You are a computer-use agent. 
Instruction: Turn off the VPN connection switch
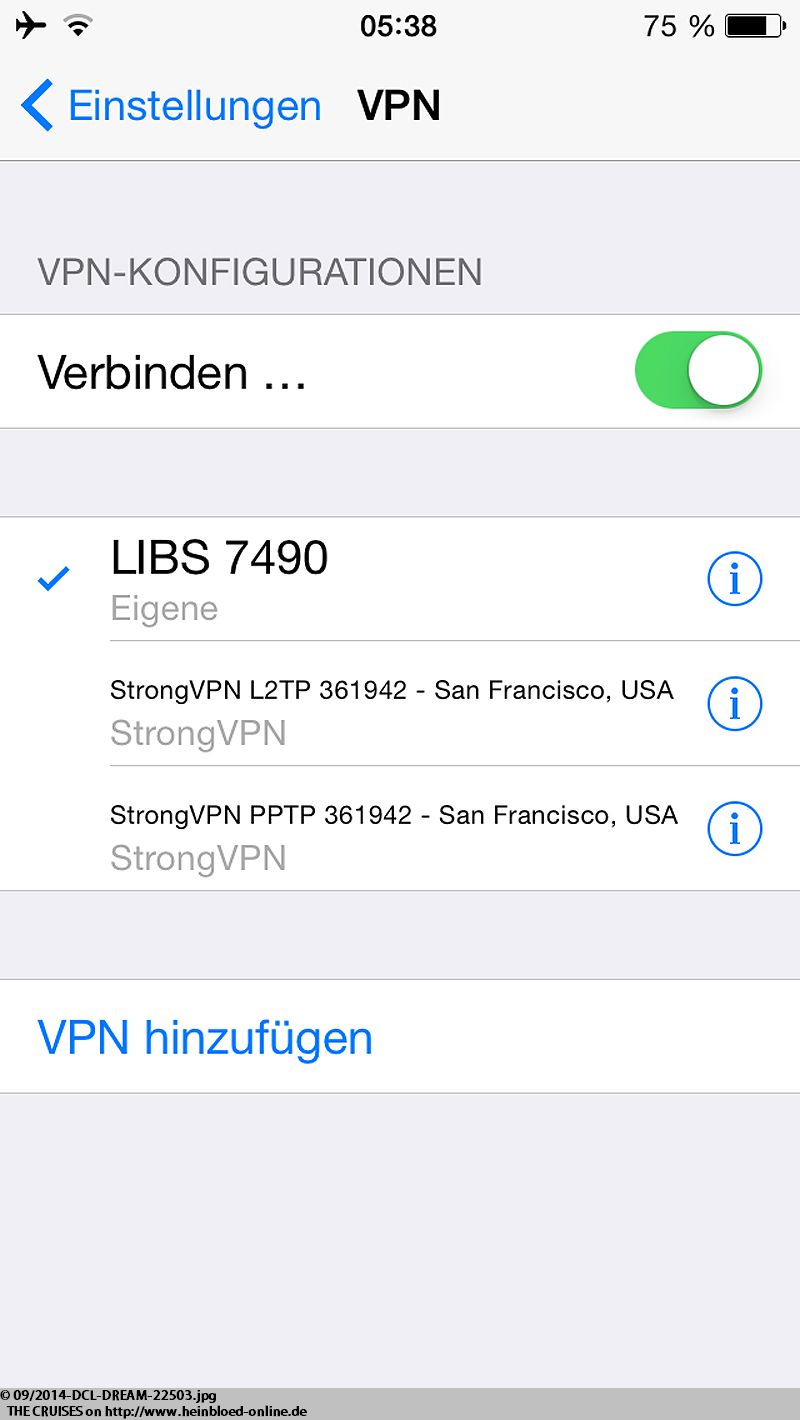click(x=698, y=370)
